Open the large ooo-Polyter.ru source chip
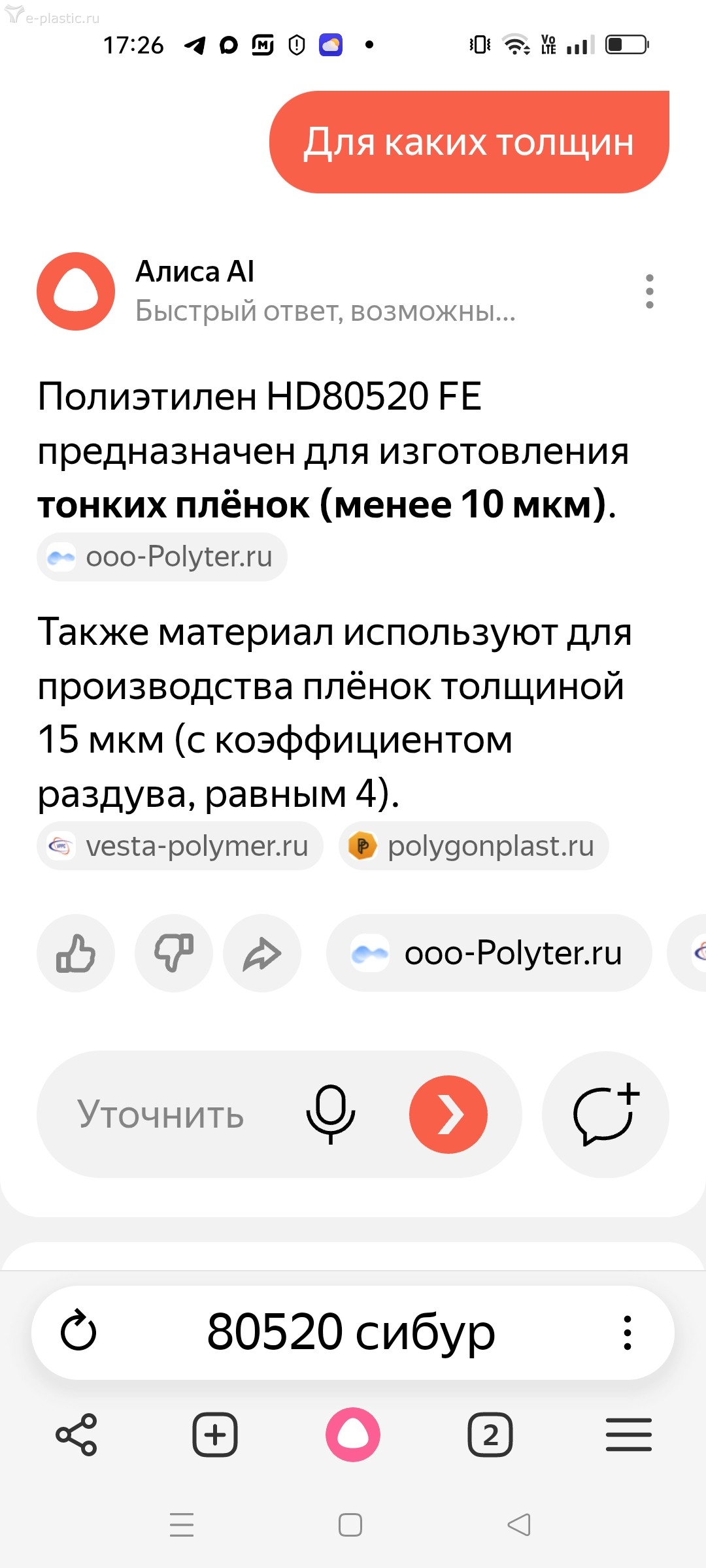This screenshot has width=706, height=1568. point(489,953)
